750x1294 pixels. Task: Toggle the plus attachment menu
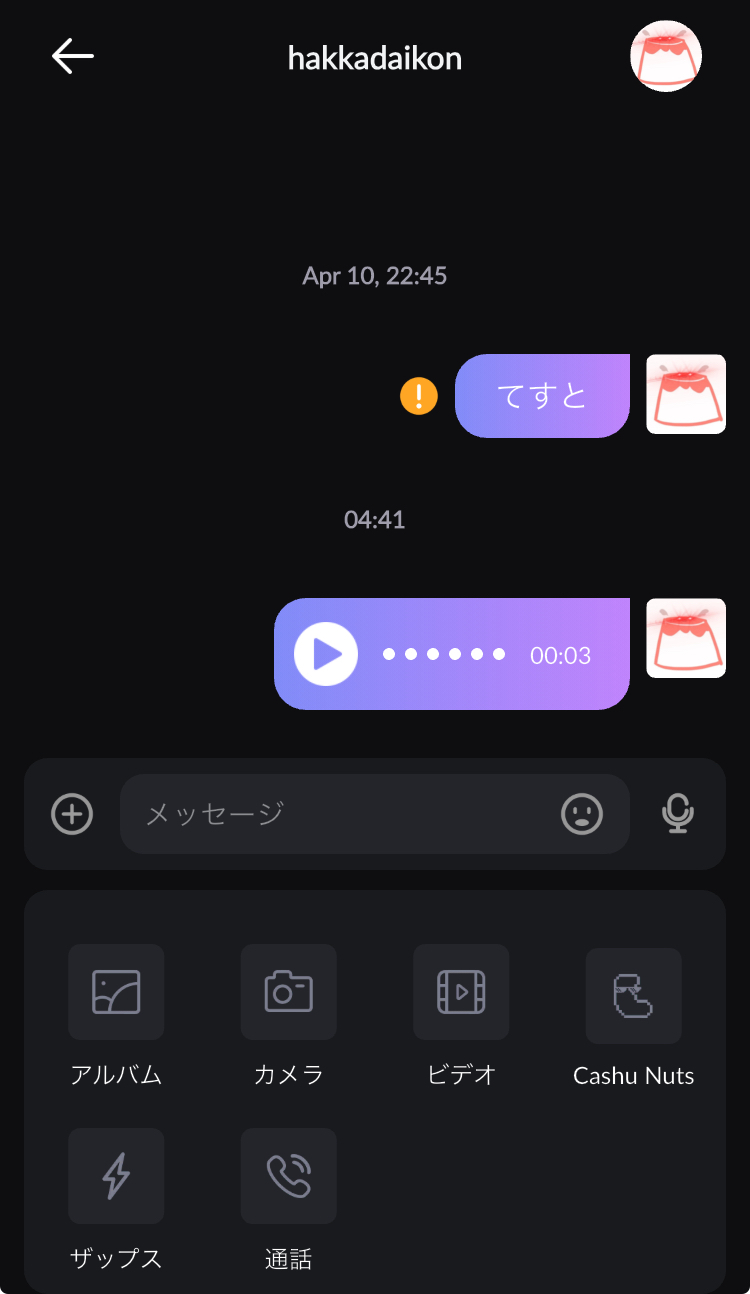pyautogui.click(x=72, y=814)
